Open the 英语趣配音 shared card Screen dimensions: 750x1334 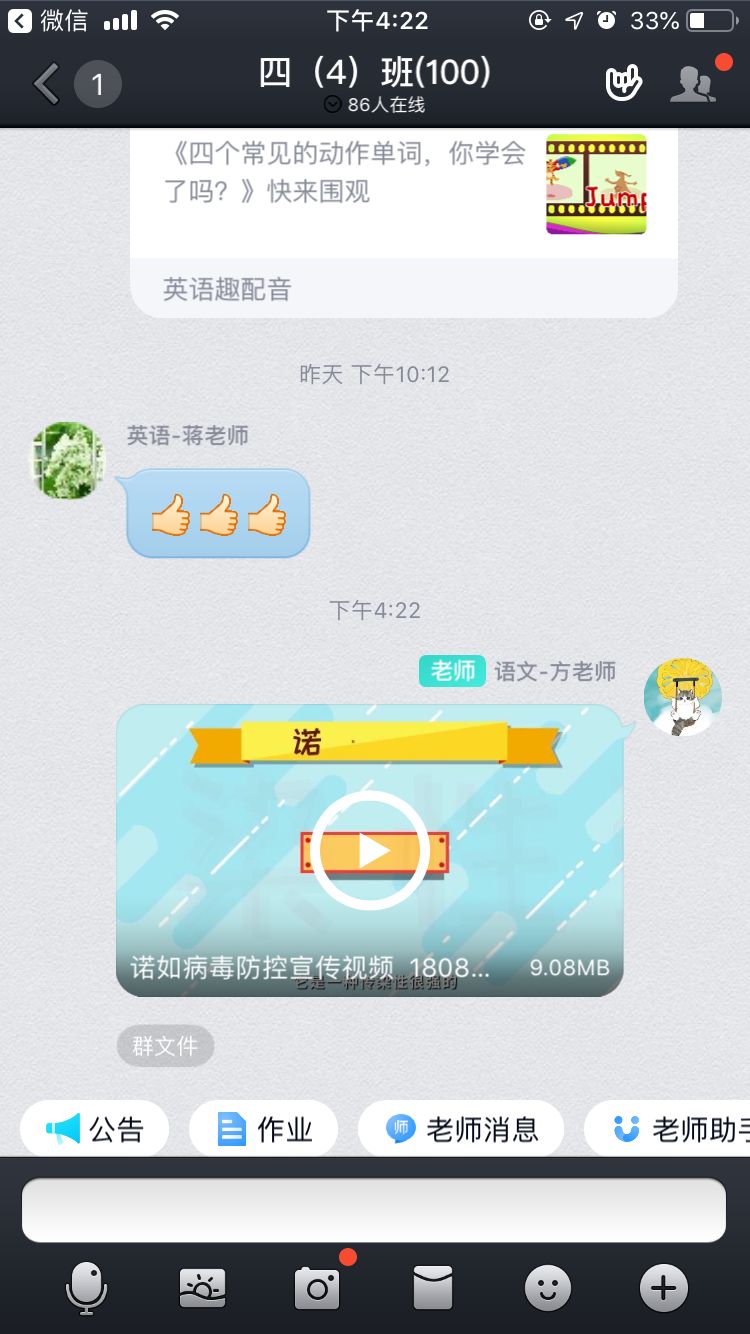click(x=404, y=222)
